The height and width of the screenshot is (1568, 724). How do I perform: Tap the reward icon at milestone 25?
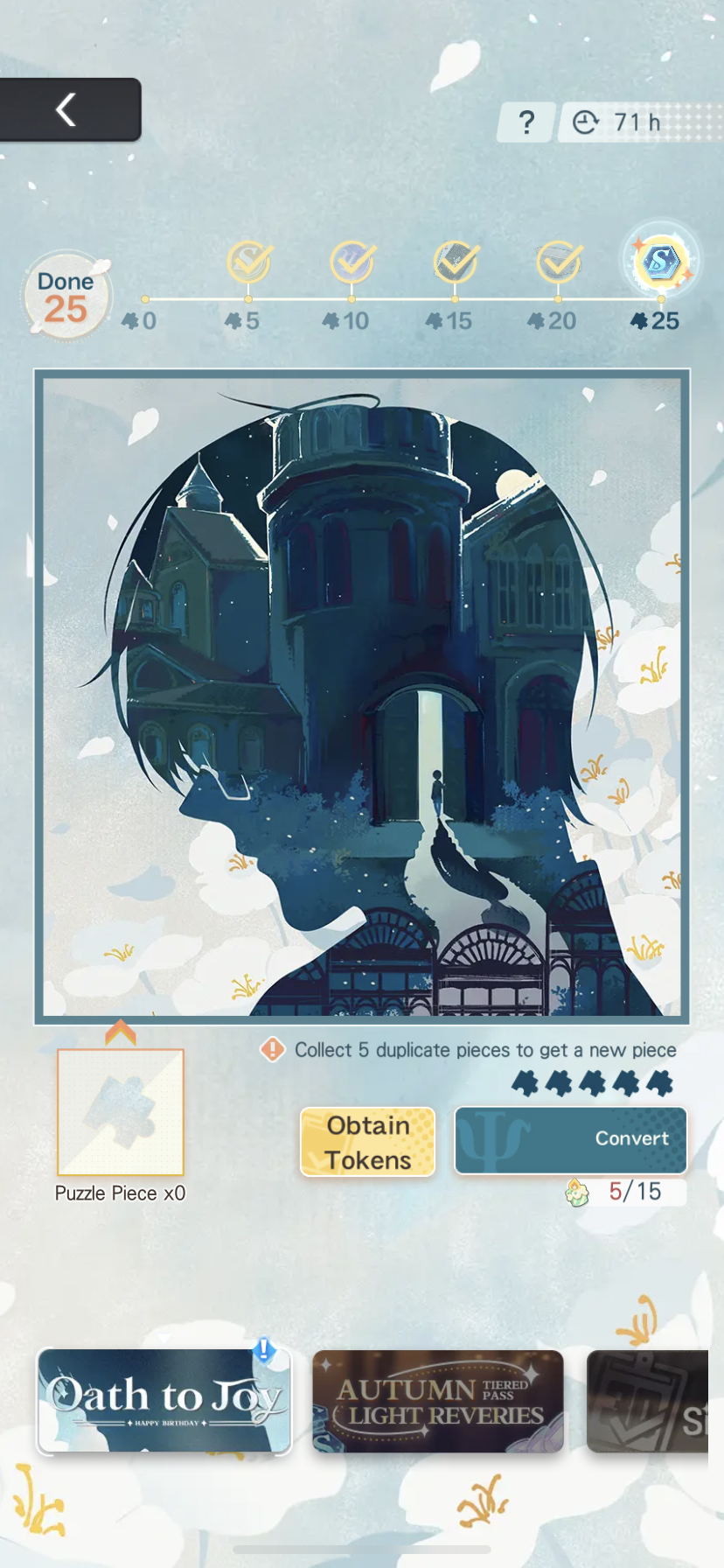661,262
